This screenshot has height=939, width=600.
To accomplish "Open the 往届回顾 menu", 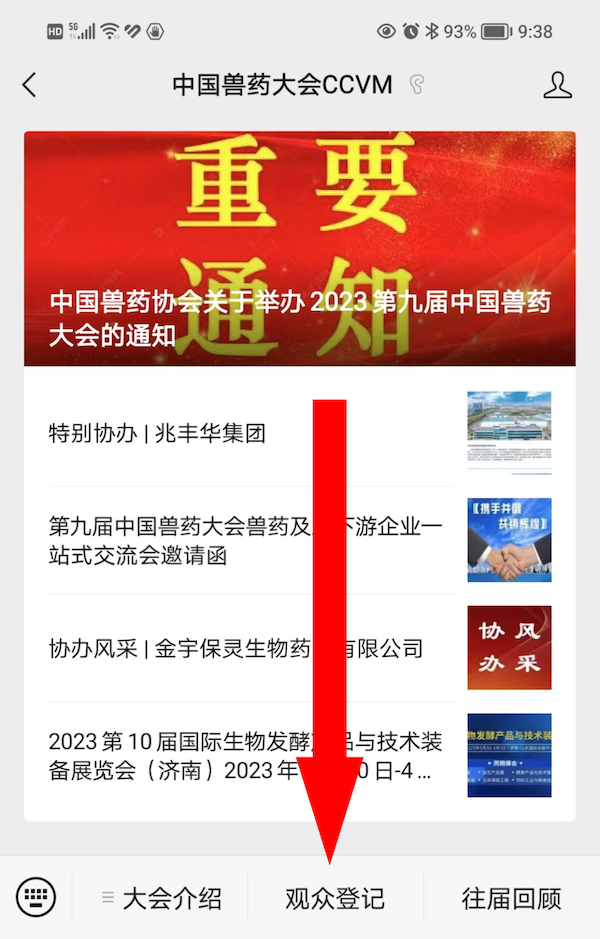I will tap(511, 898).
